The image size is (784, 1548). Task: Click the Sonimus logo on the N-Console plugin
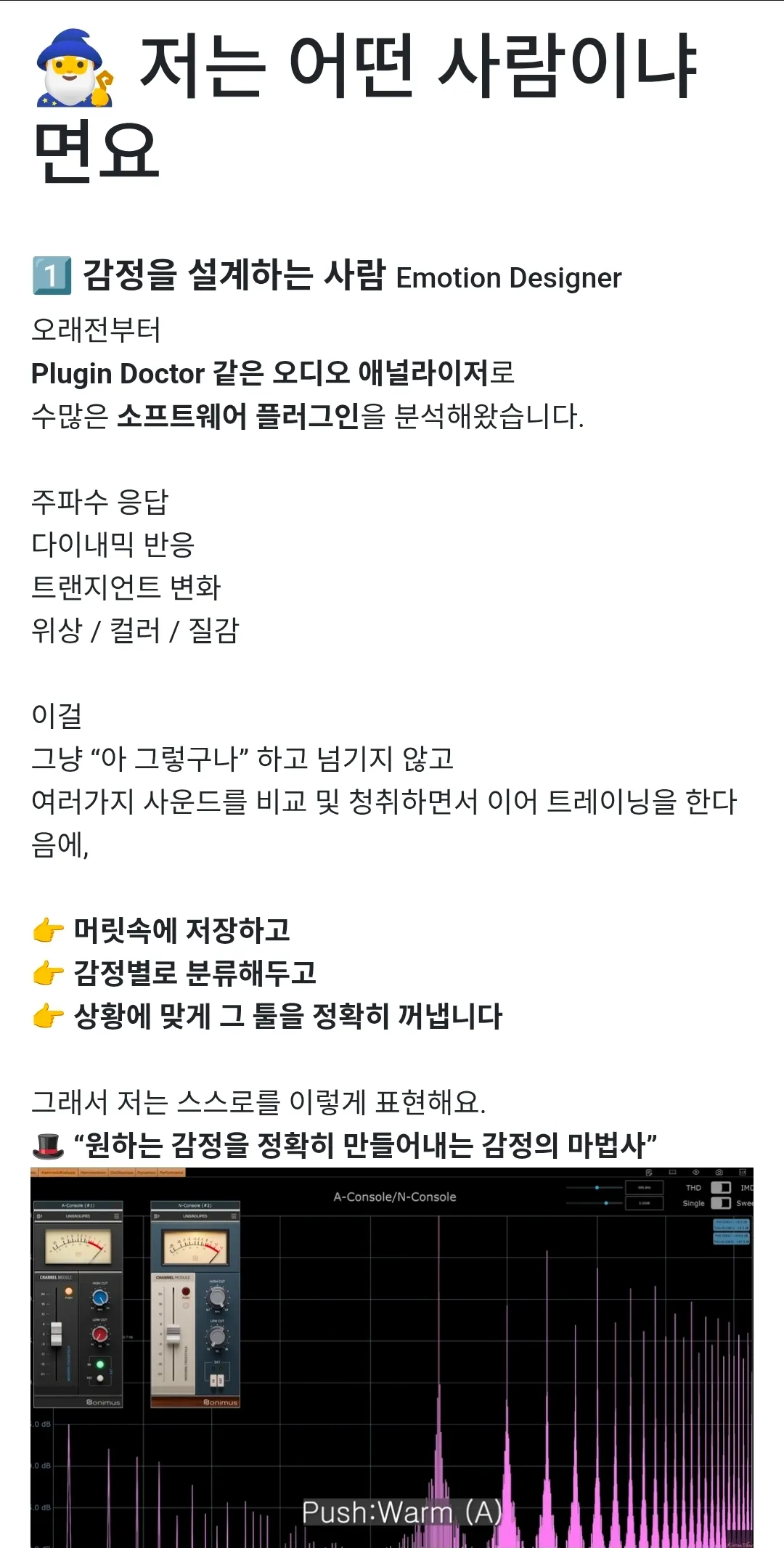221,1403
